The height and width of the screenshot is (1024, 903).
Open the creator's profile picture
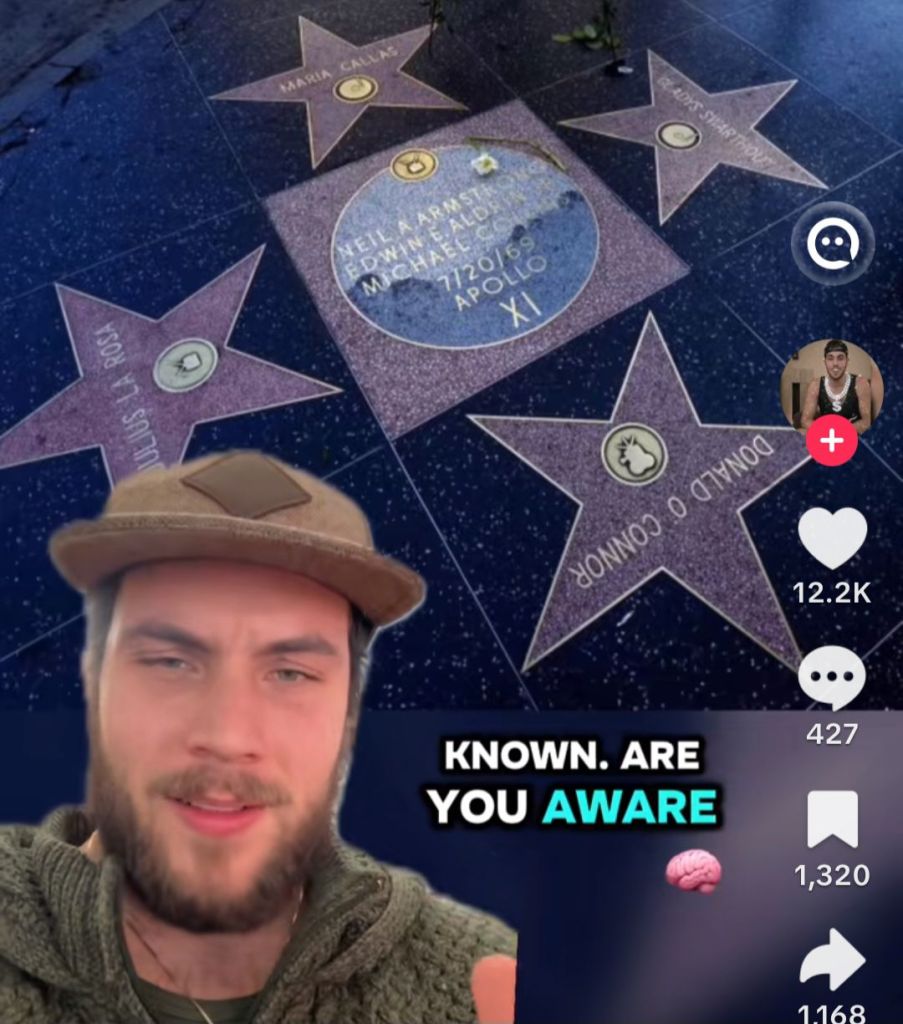click(832, 385)
